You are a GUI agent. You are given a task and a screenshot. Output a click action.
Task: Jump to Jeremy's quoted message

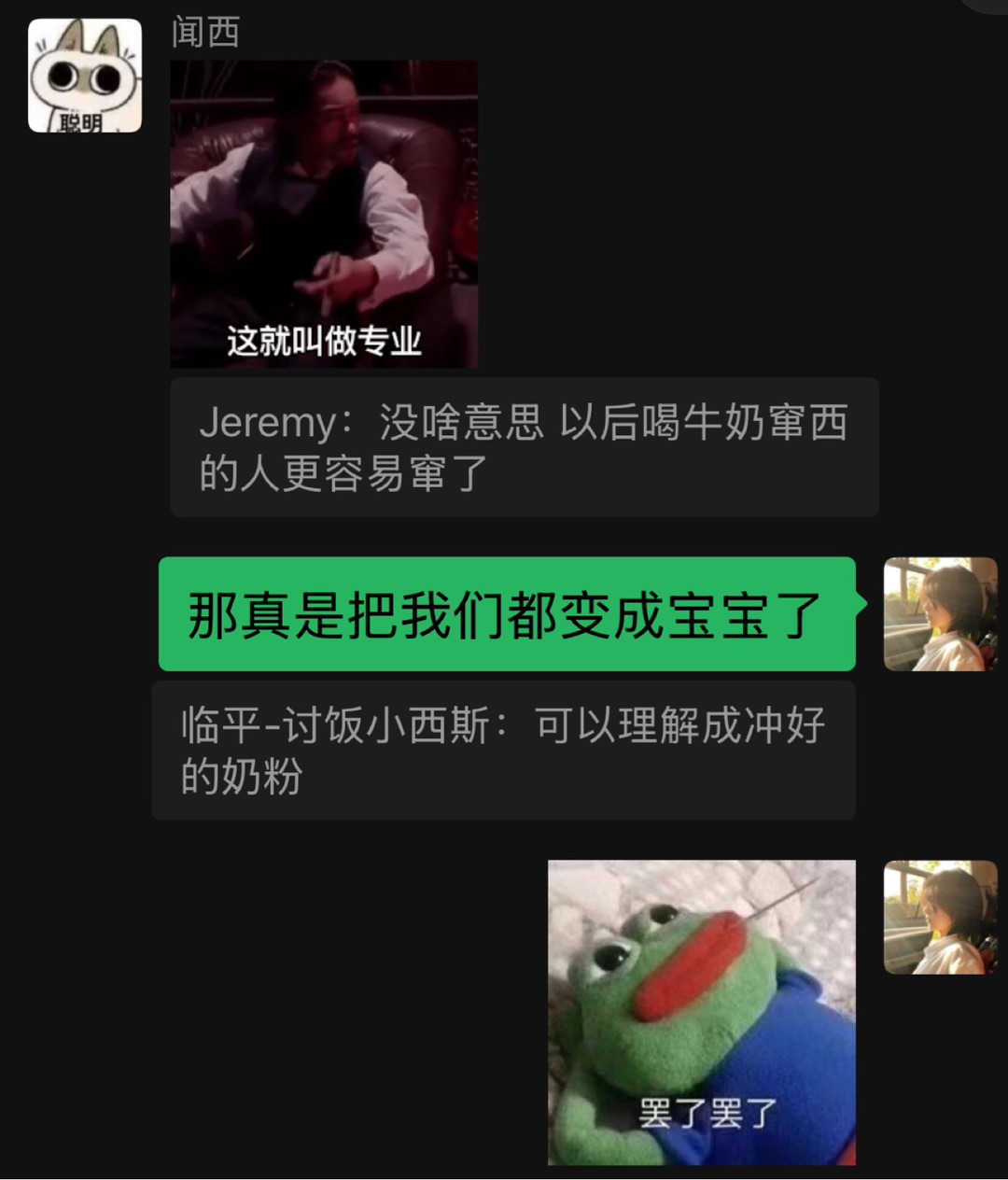click(524, 447)
